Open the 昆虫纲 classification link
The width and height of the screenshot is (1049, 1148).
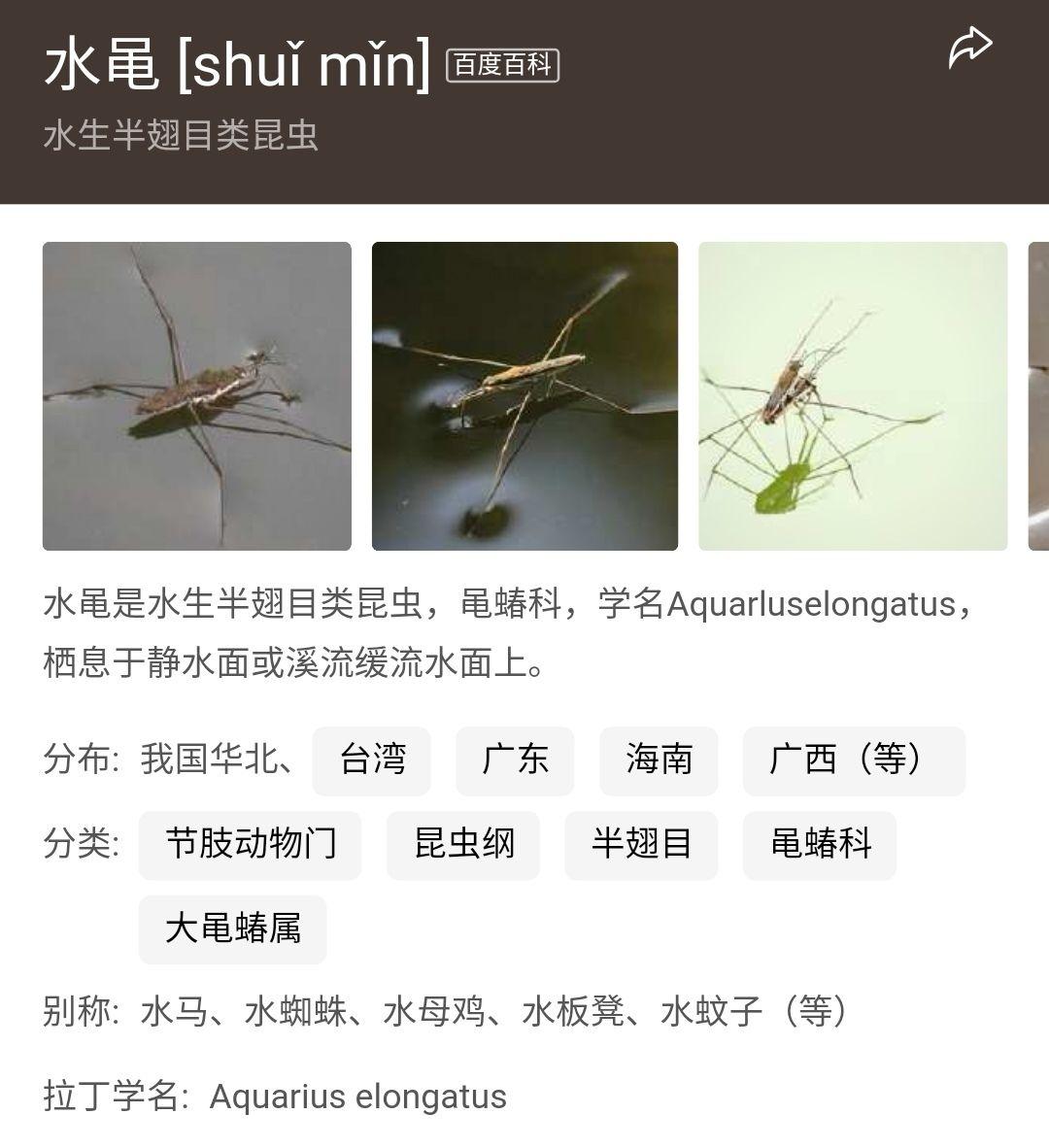tap(462, 845)
